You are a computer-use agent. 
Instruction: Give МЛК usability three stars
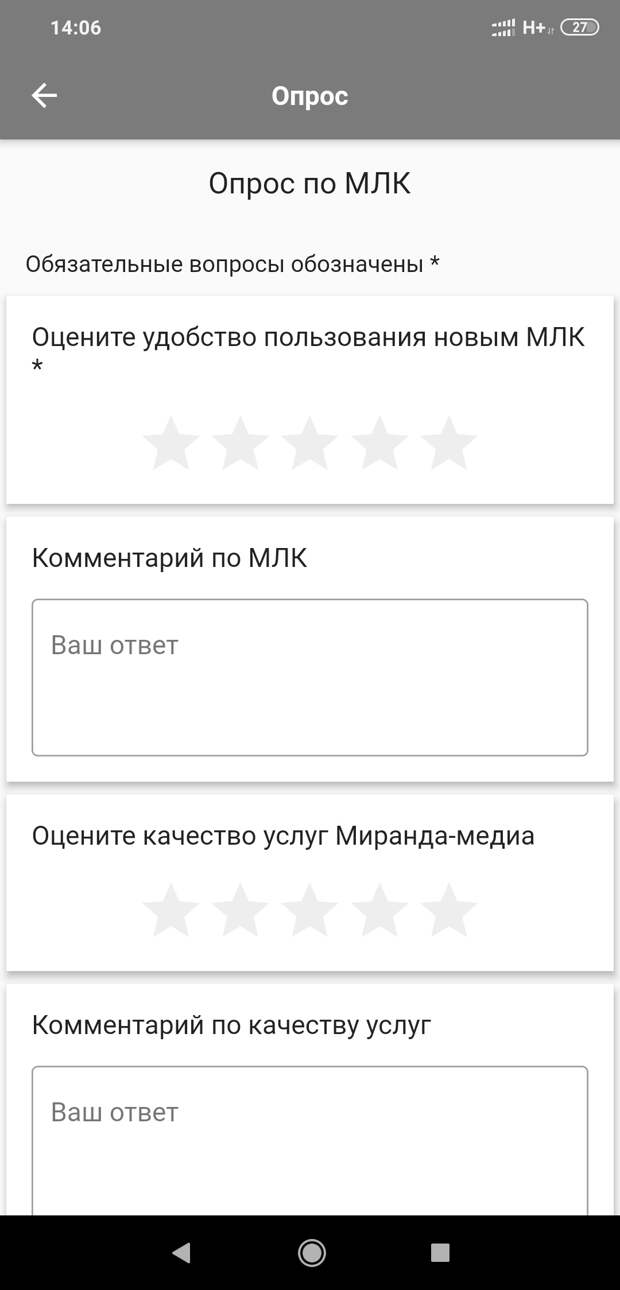coord(310,444)
